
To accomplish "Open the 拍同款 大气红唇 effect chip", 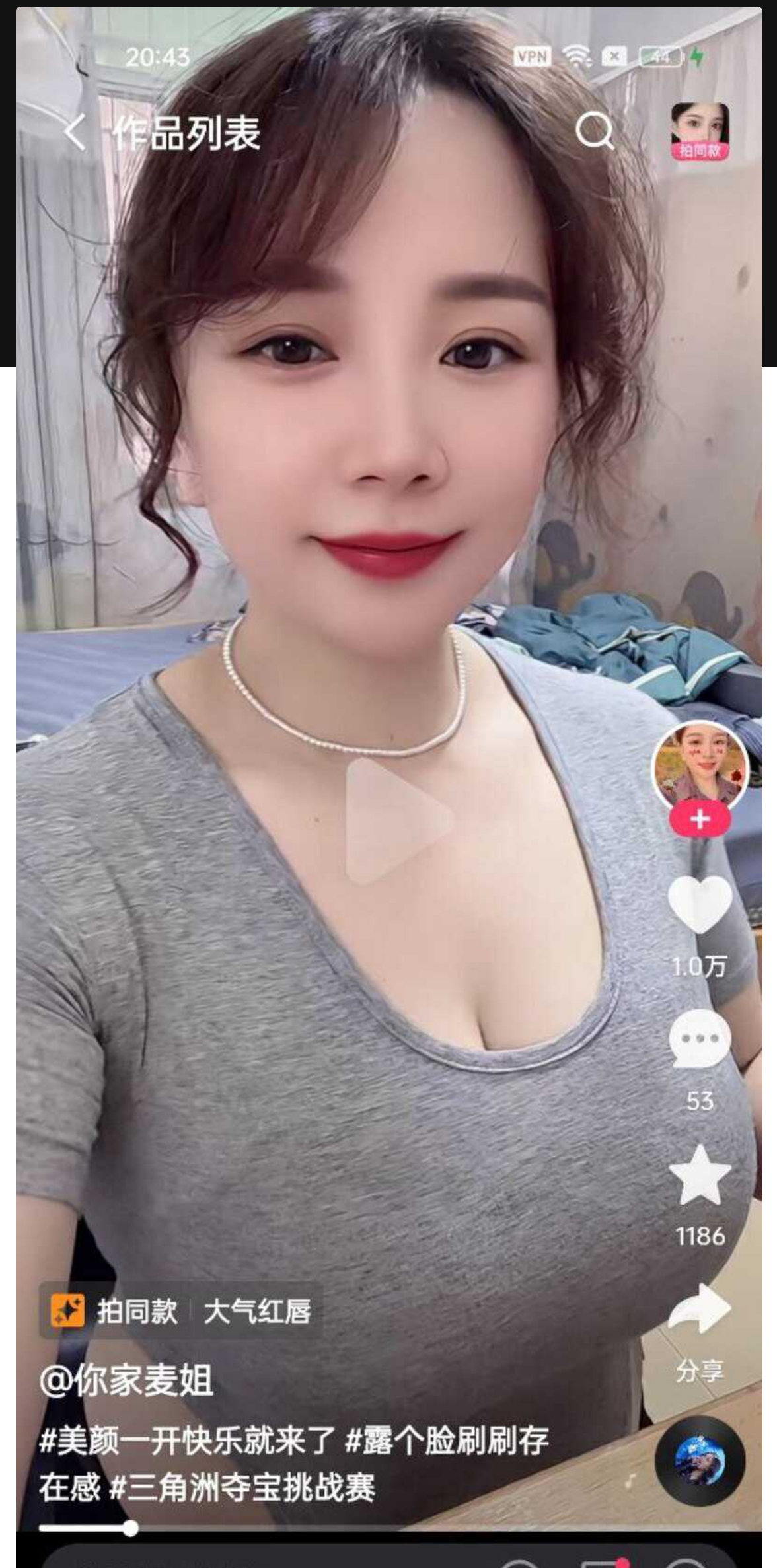I will pos(180,1311).
